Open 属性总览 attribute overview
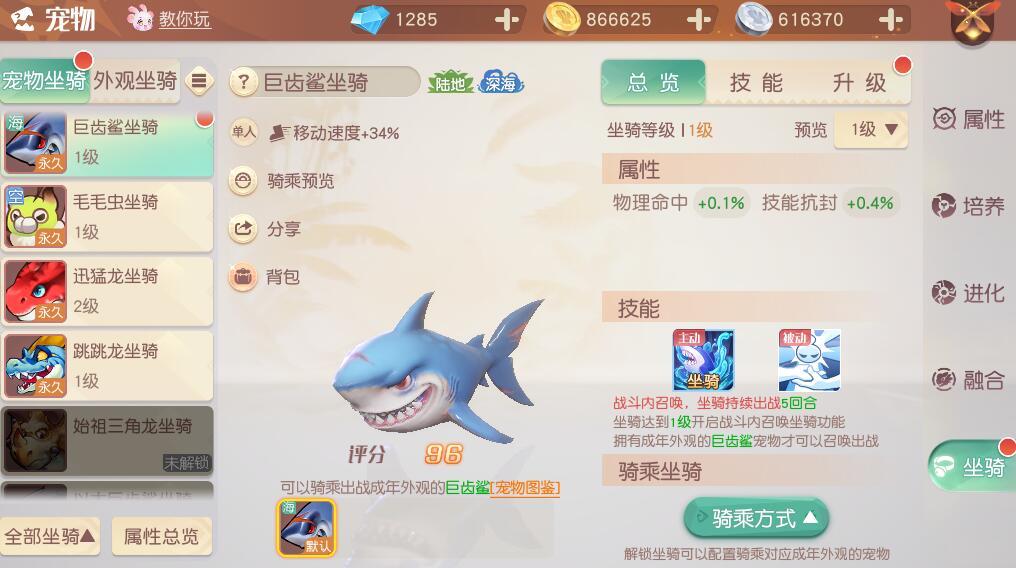The width and height of the screenshot is (1016, 568). [x=161, y=537]
